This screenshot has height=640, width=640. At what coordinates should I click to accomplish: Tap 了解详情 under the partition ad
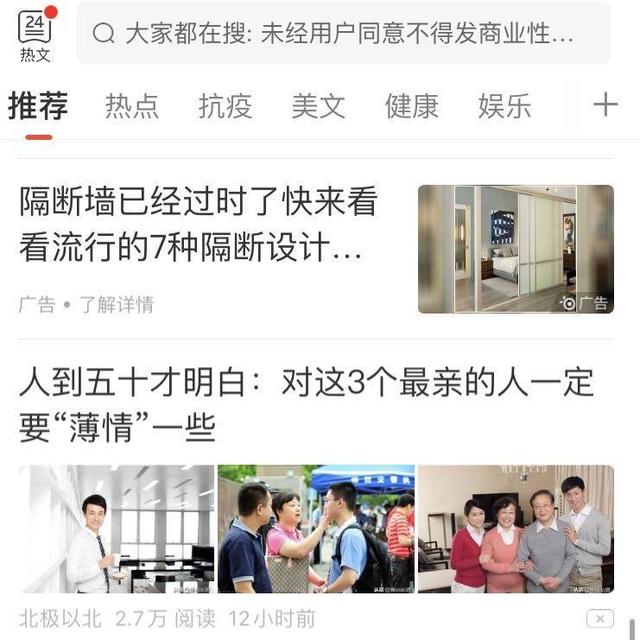click(x=117, y=305)
